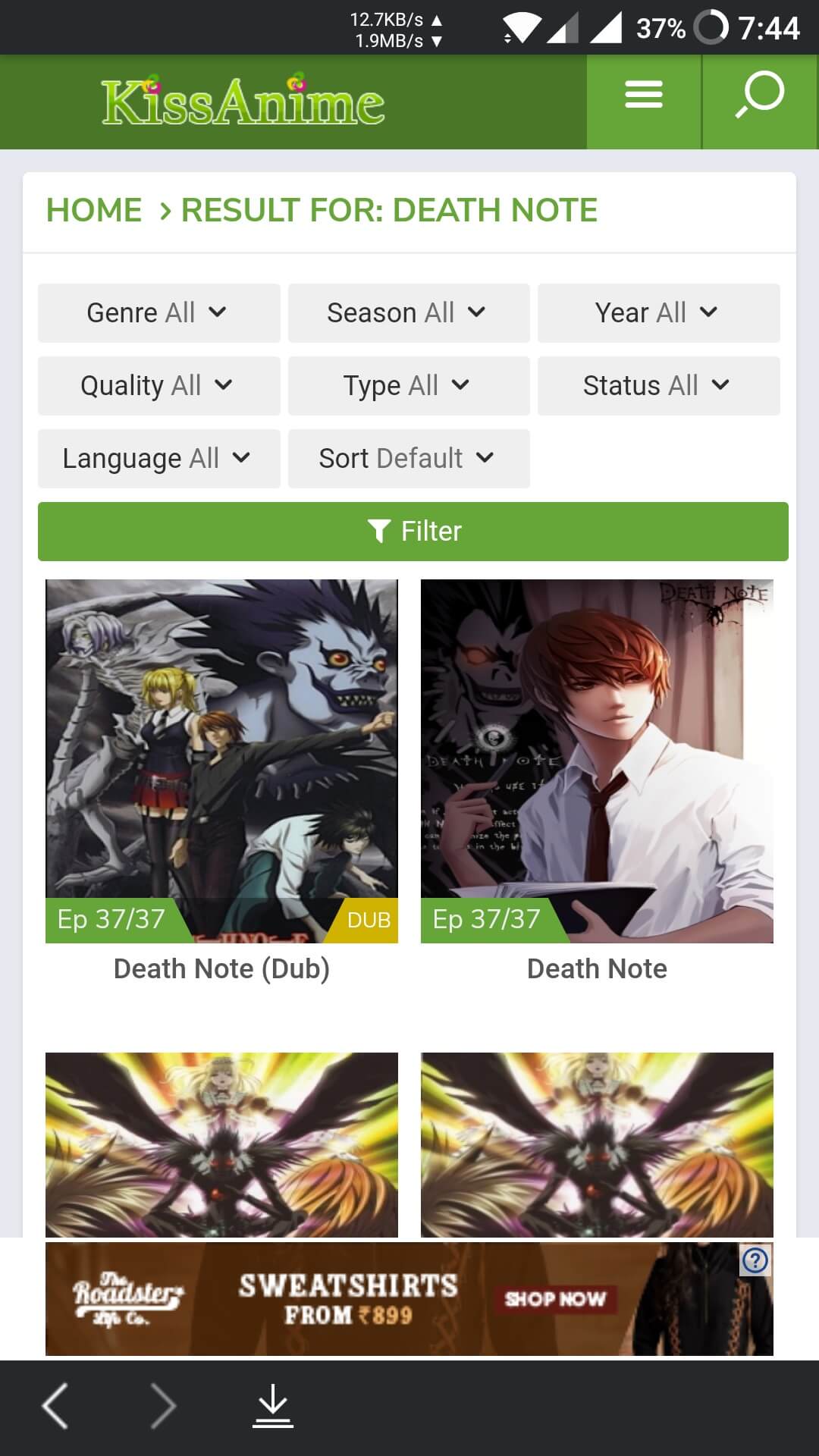Expand the Type dropdown
Screen dimensions: 819x1456
coord(409,385)
